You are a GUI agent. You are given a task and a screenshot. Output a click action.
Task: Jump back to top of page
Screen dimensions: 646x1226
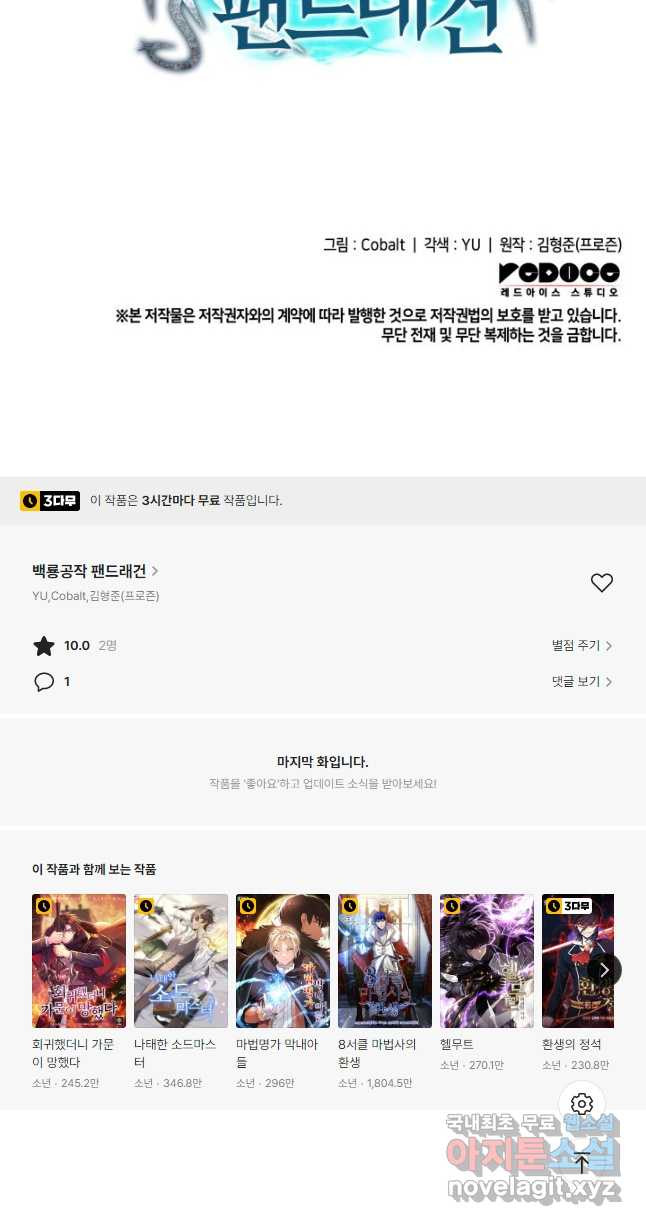point(582,1162)
